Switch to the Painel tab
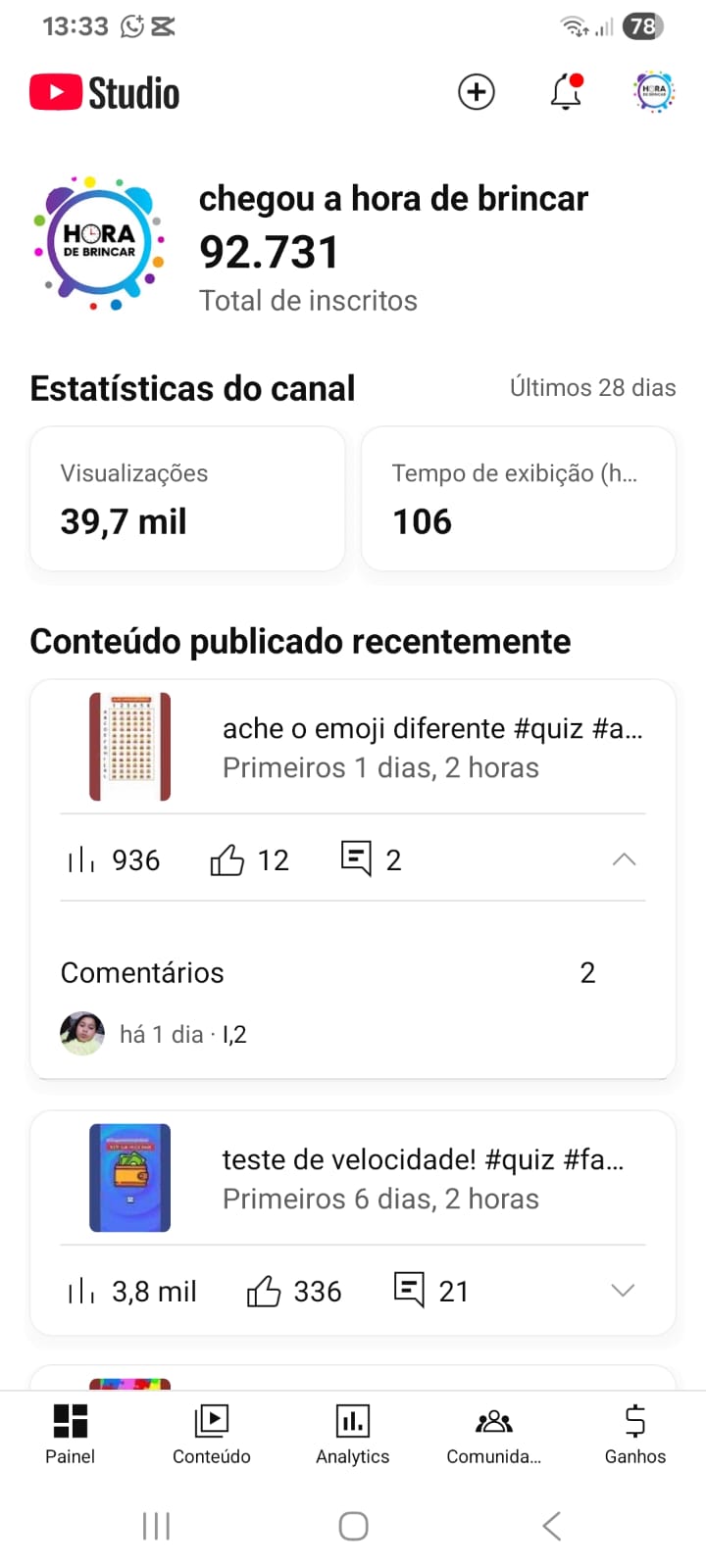706x1568 pixels. click(x=71, y=1433)
